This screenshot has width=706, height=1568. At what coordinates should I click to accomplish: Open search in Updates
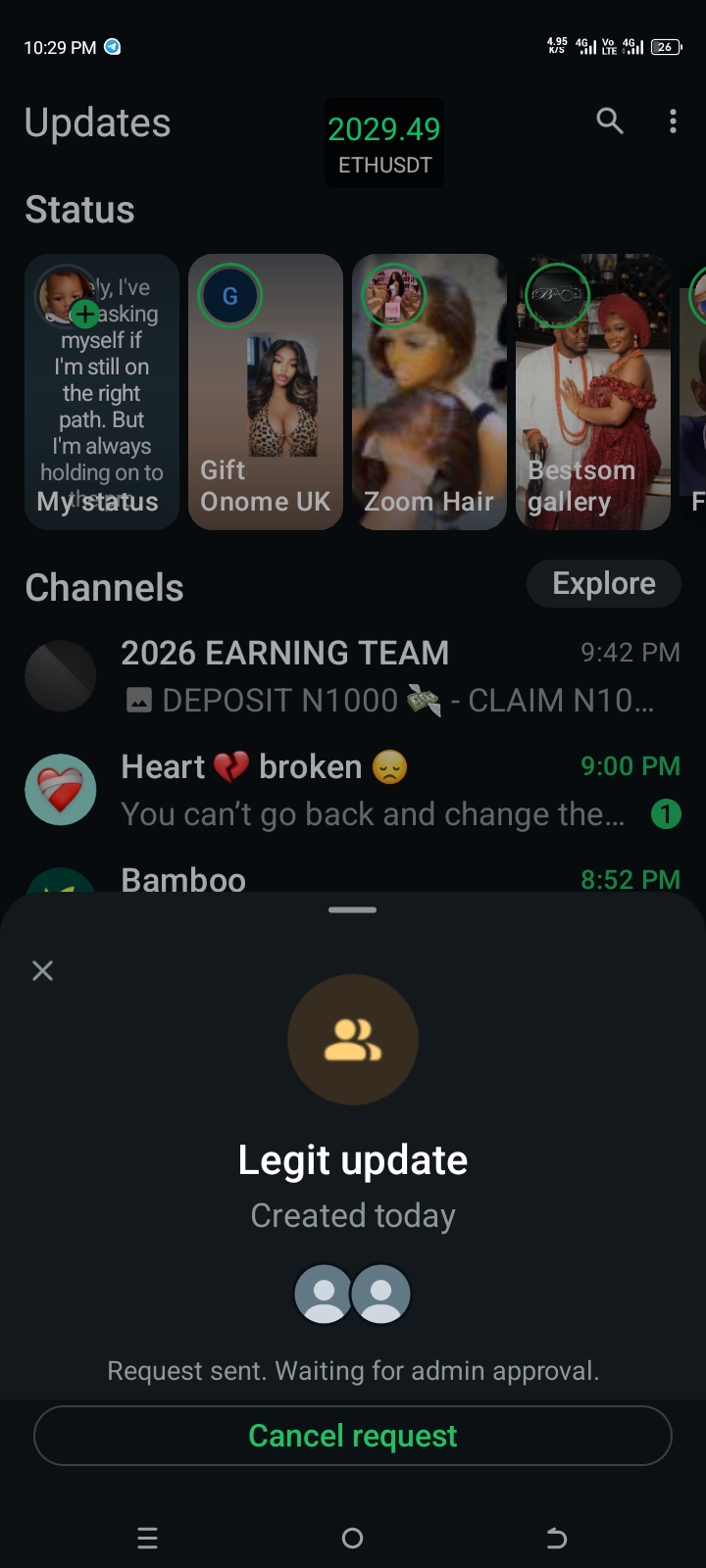click(x=610, y=122)
